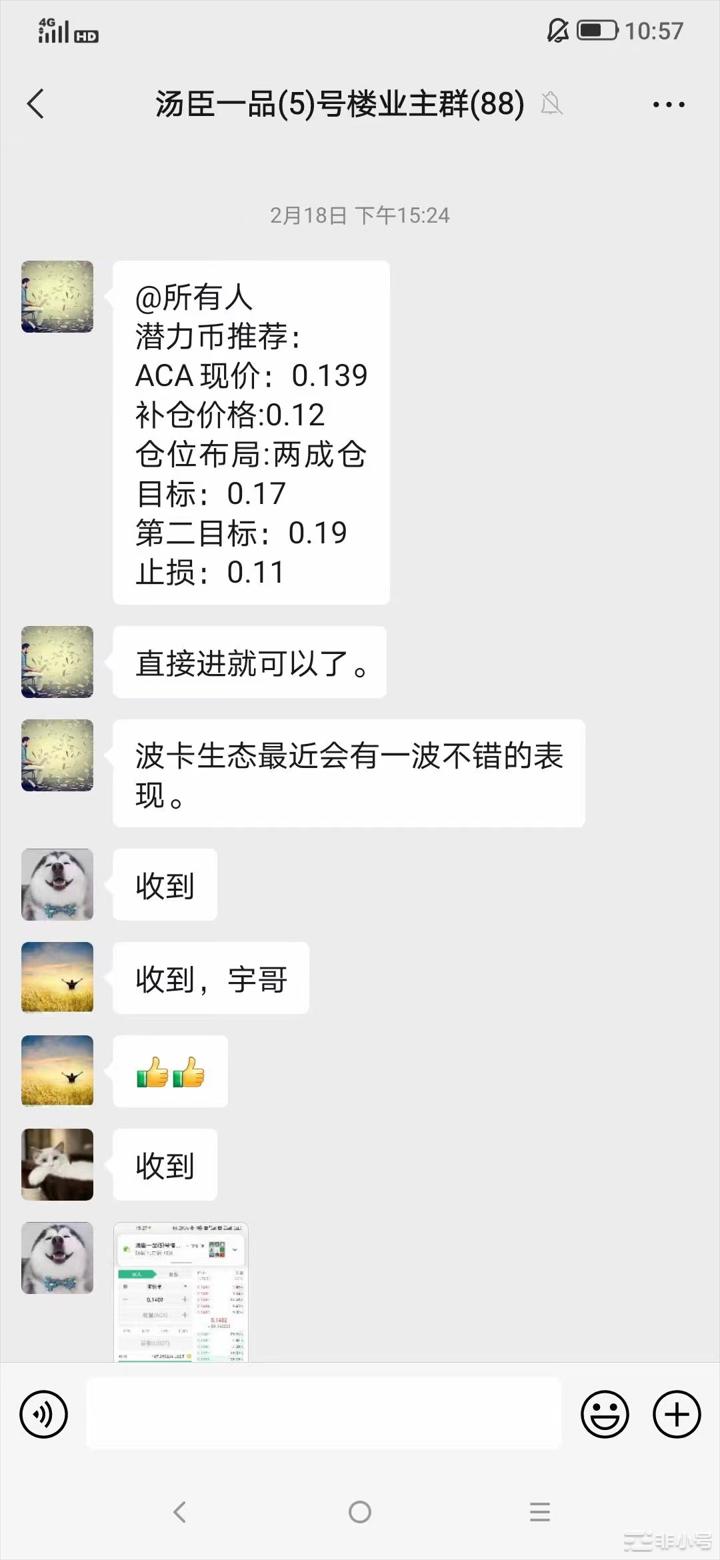Tap the muted notification bell beside group name
Viewport: 720px width, 1560px height.
point(552,104)
